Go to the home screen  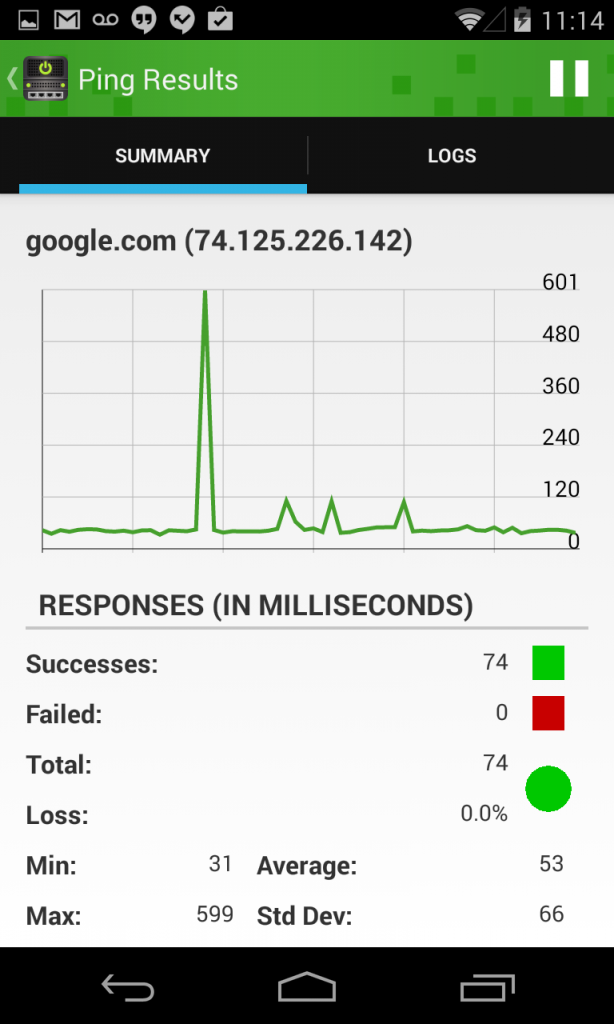point(306,986)
